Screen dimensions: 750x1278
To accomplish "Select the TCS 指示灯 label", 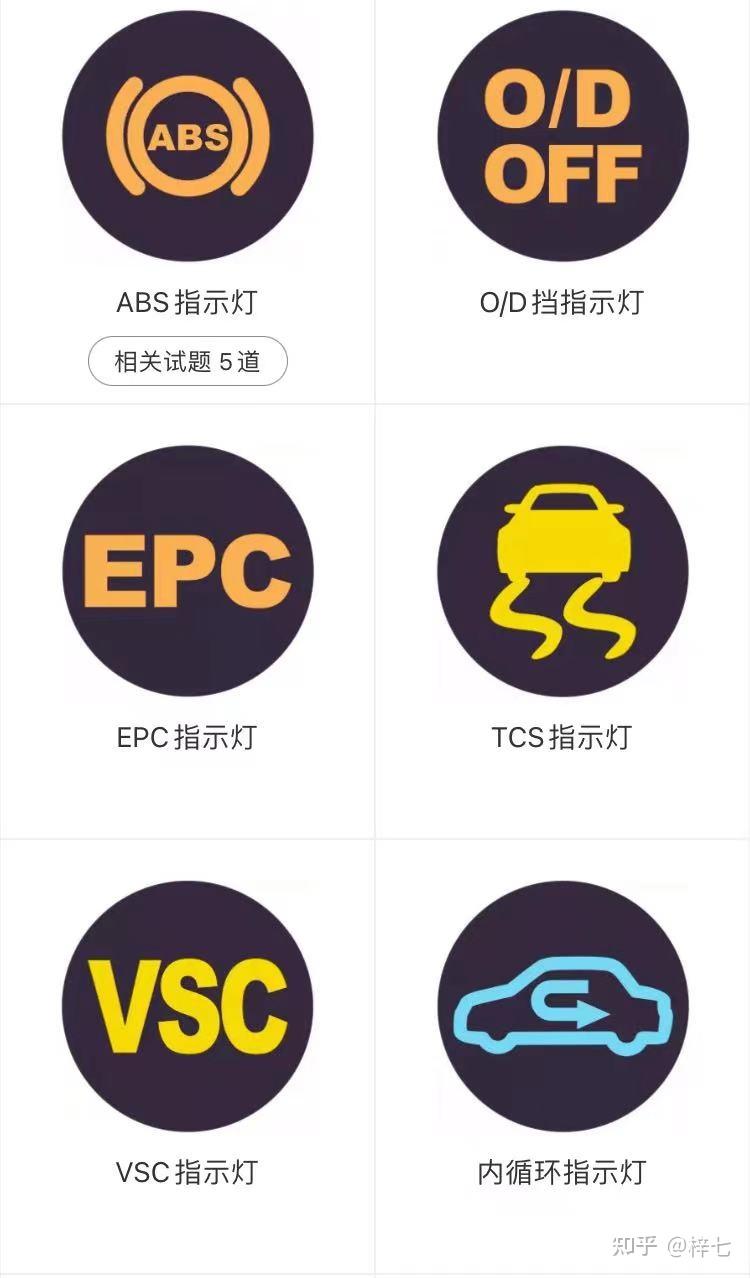I will 563,737.
